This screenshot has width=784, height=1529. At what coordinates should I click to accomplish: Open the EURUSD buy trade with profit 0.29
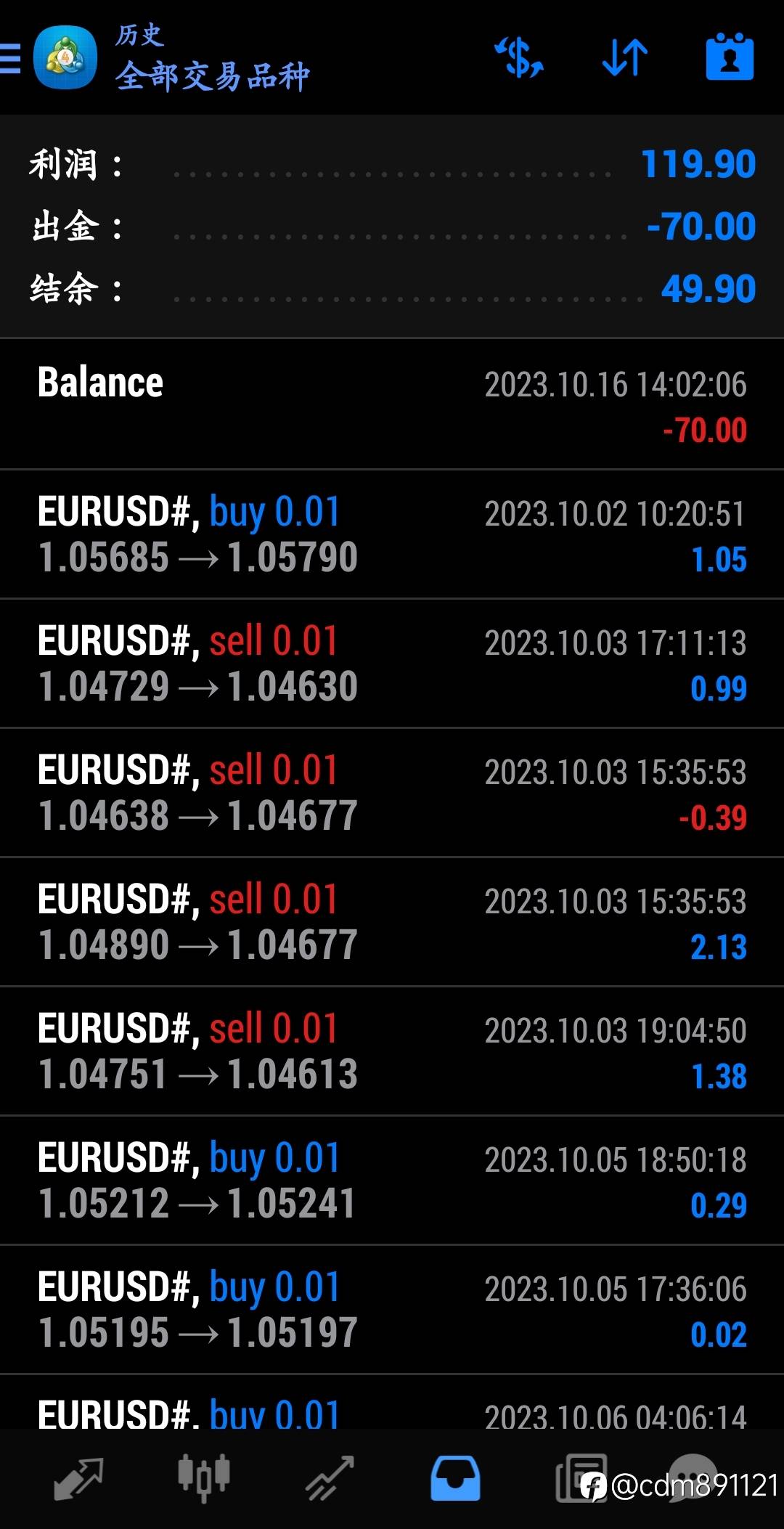pos(392,1181)
